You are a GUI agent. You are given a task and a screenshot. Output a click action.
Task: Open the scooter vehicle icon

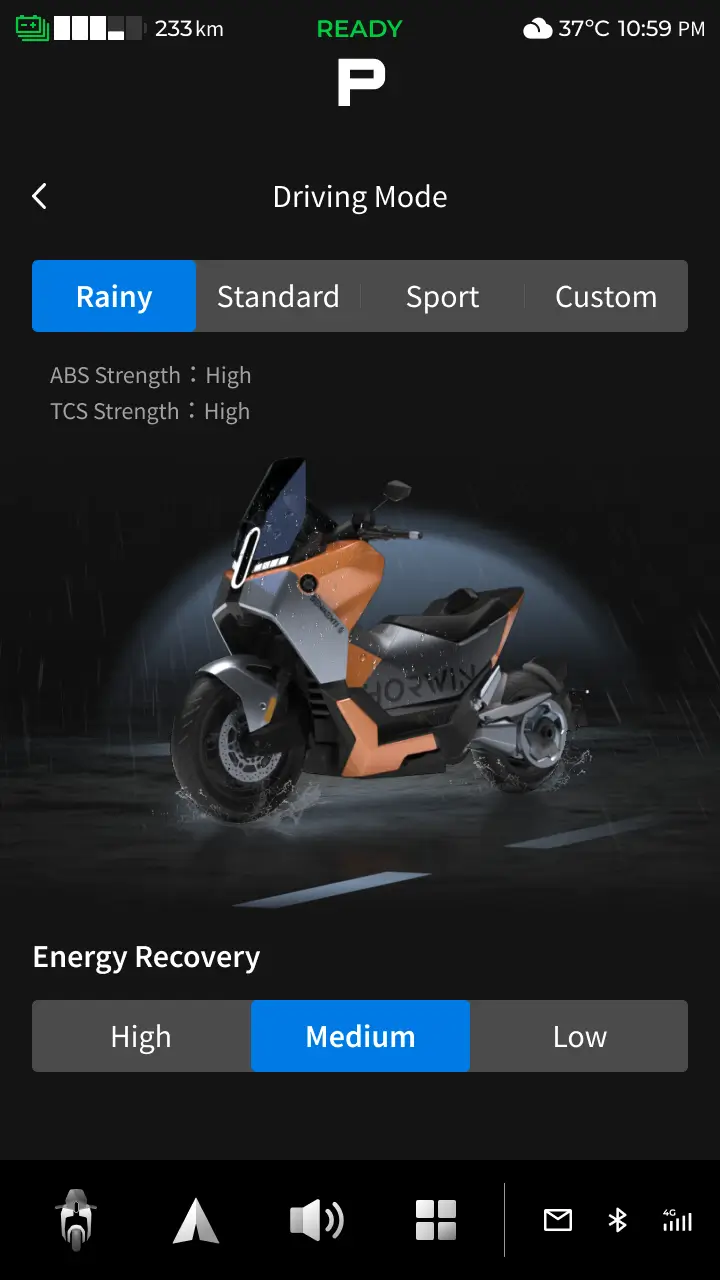point(76,1220)
